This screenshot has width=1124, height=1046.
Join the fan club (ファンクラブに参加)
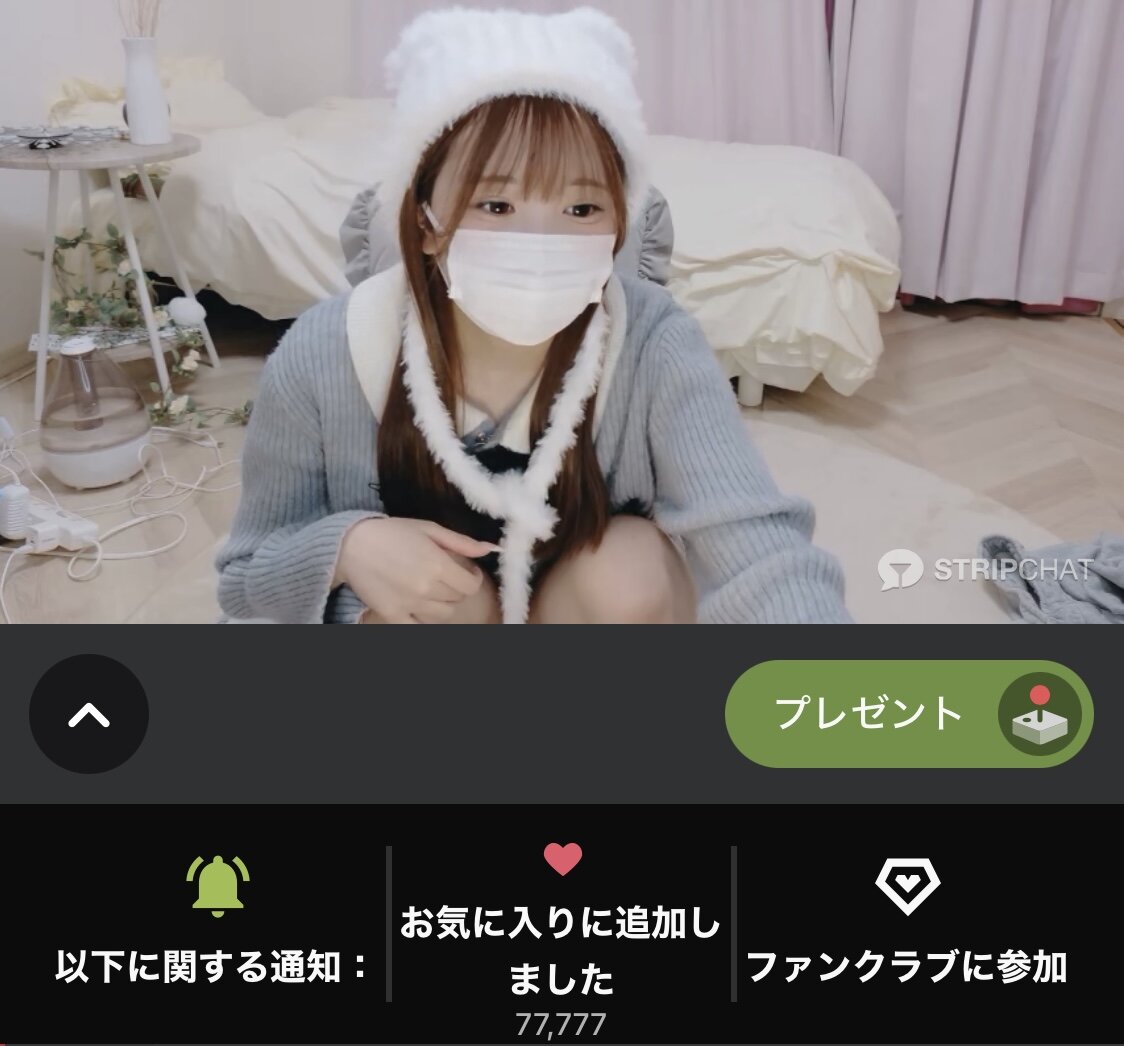tap(907, 924)
